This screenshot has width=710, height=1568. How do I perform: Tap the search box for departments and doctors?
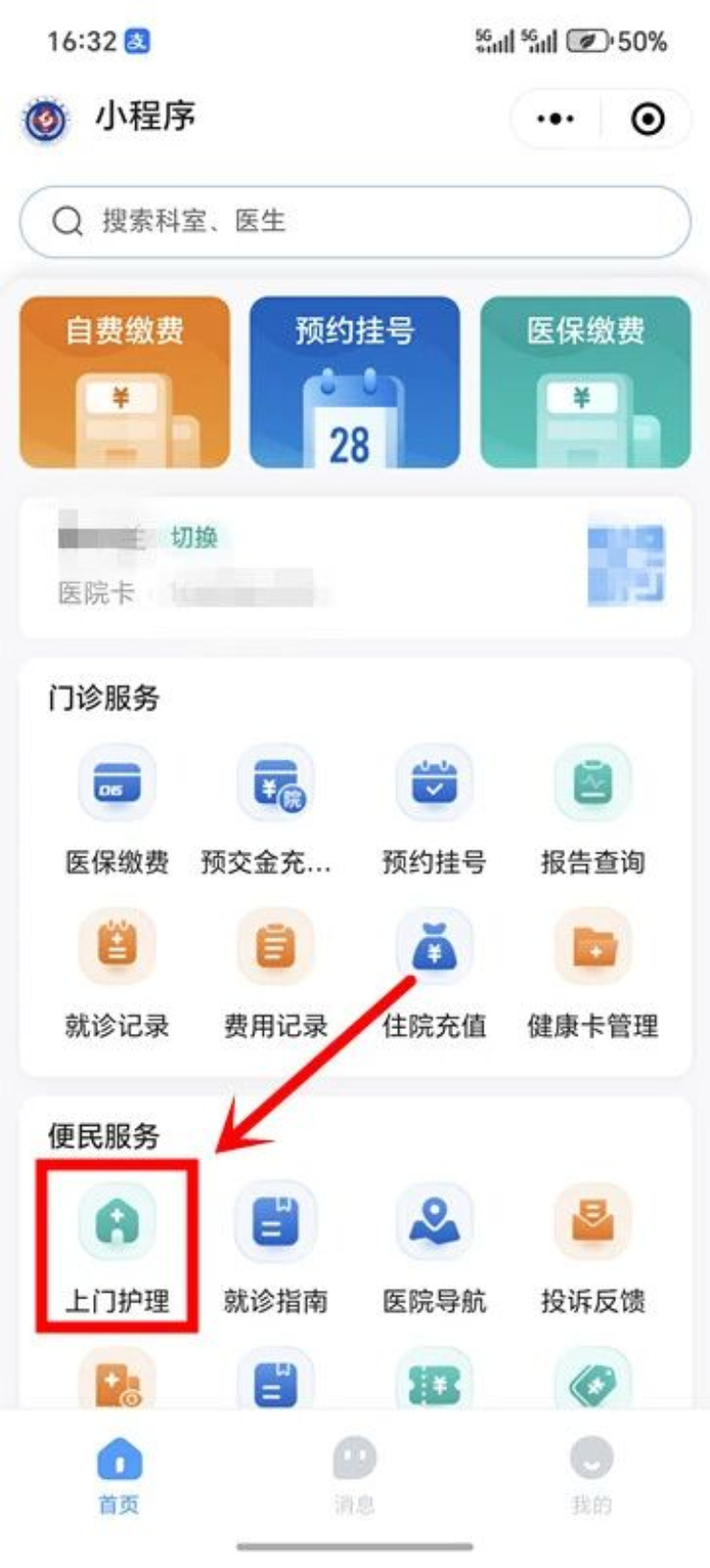[x=355, y=222]
